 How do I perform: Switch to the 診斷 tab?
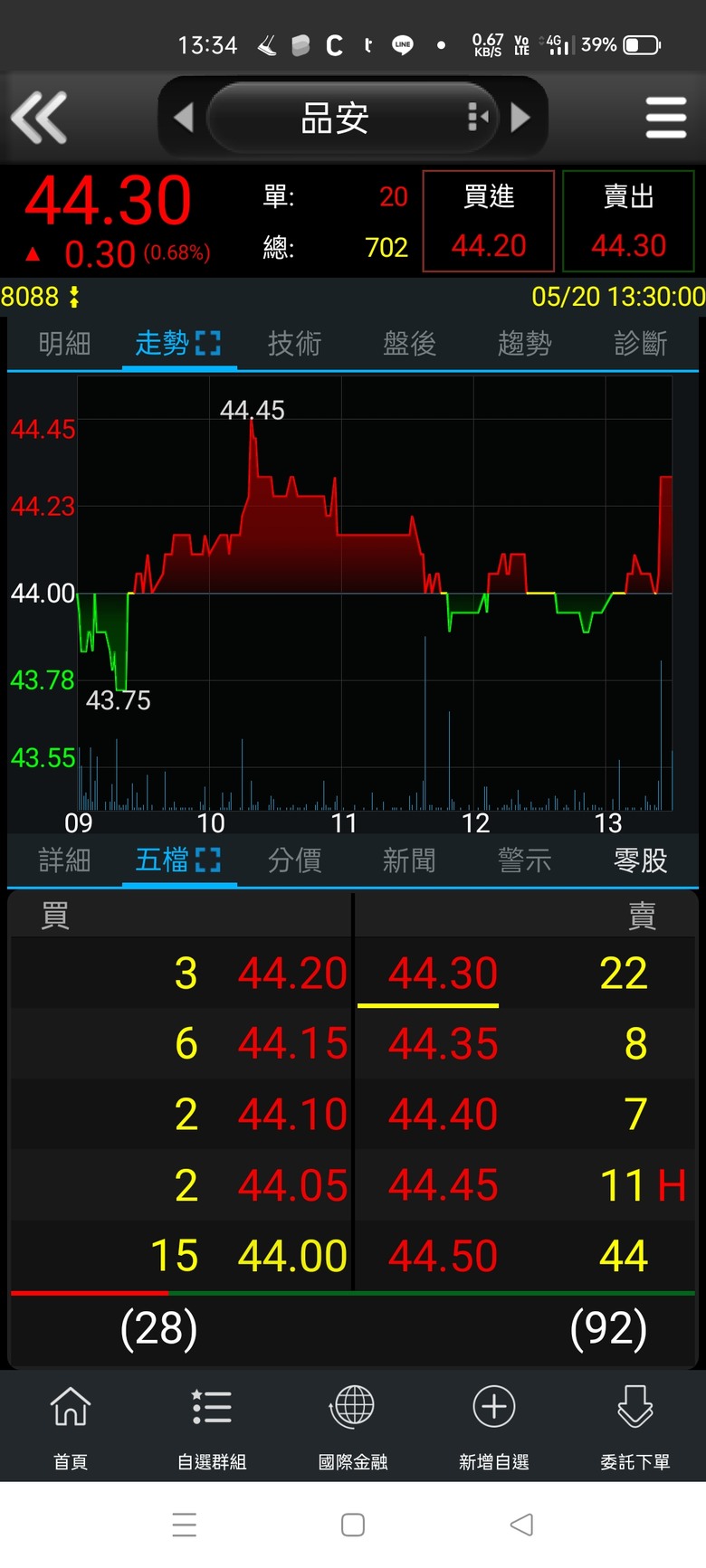[640, 343]
